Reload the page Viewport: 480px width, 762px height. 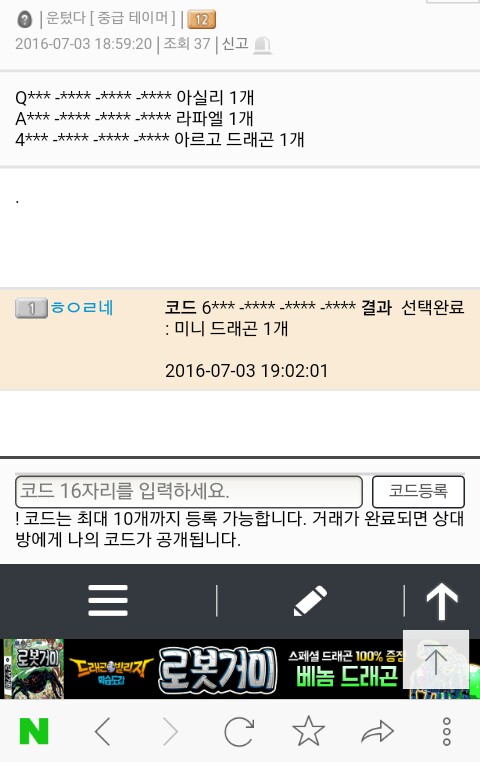[x=239, y=731]
